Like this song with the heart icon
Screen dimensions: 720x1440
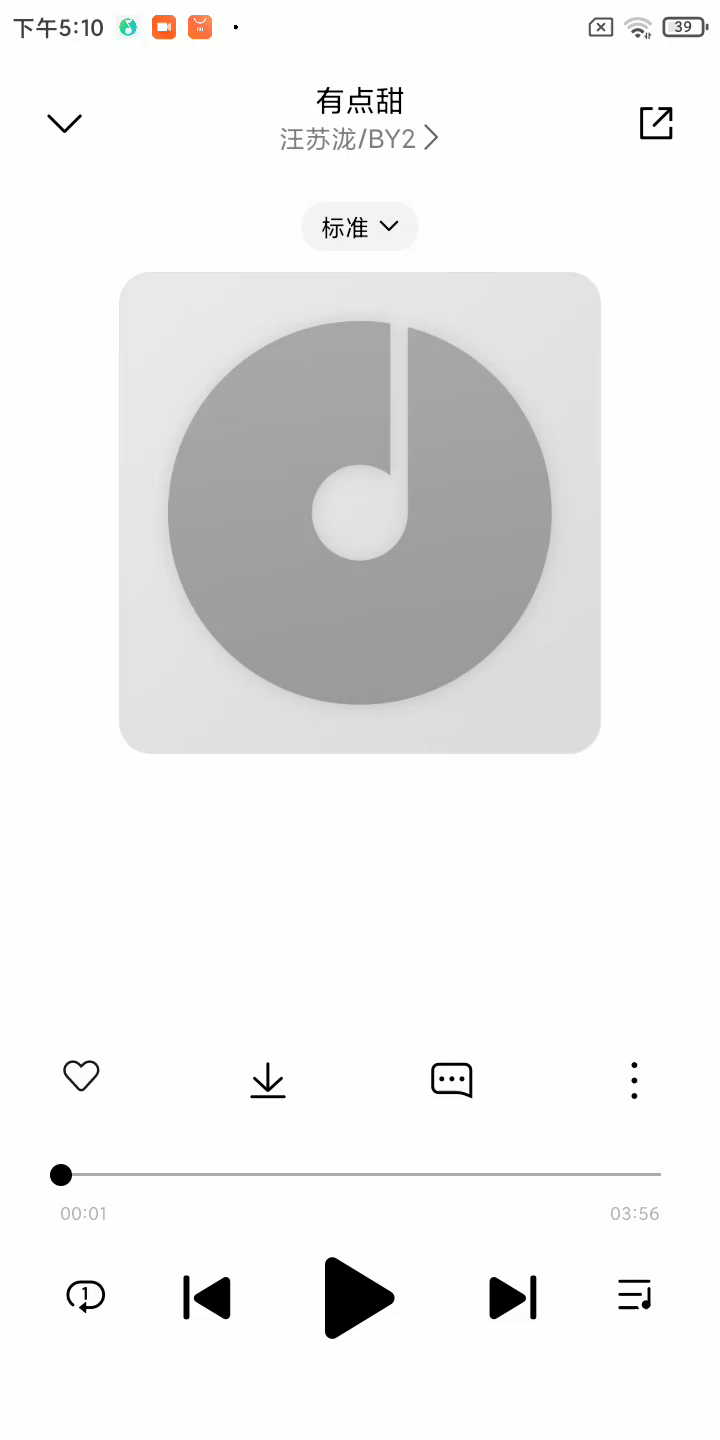[x=81, y=1076]
